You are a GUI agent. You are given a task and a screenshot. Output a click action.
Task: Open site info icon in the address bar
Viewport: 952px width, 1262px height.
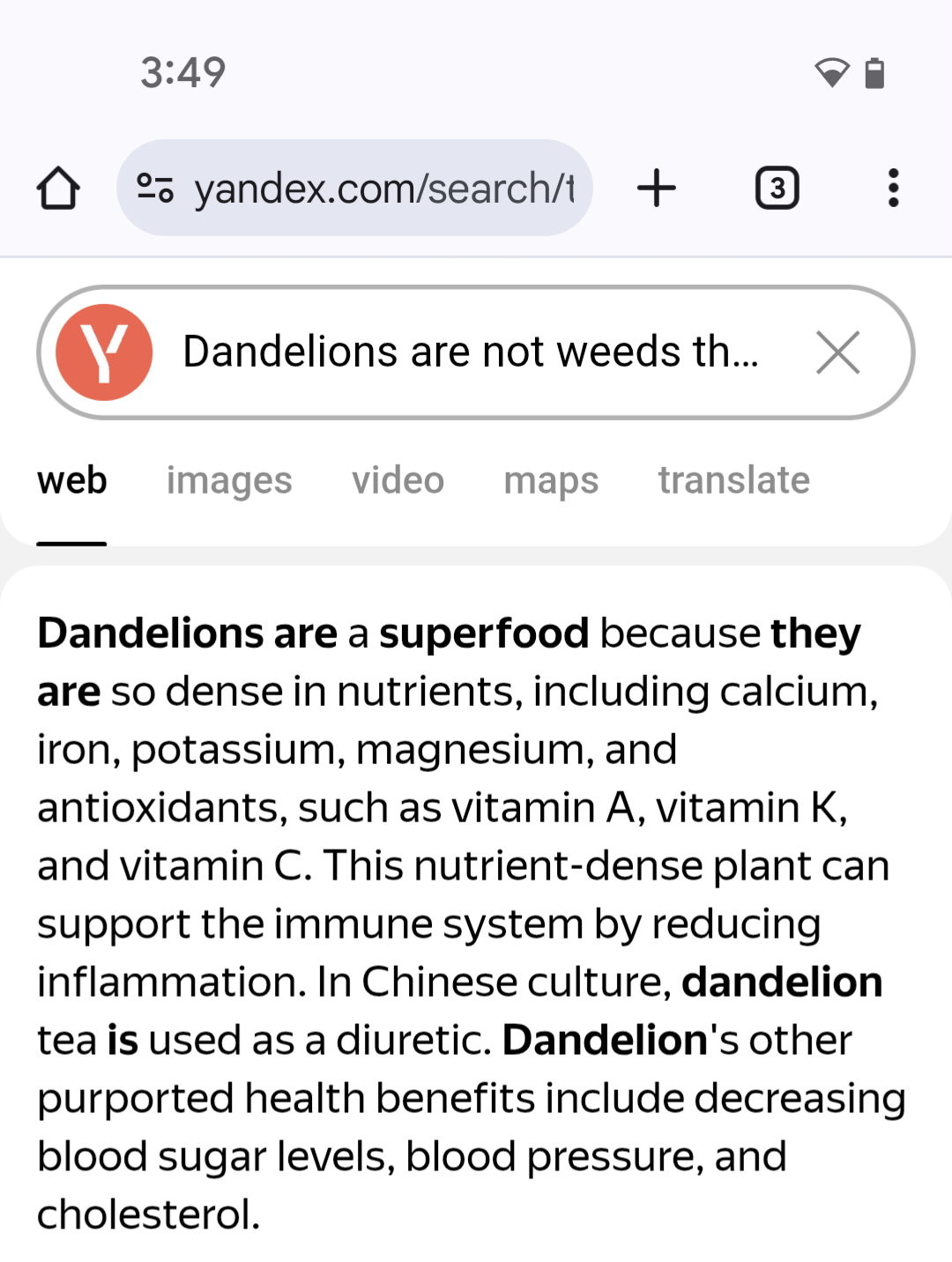coord(155,188)
